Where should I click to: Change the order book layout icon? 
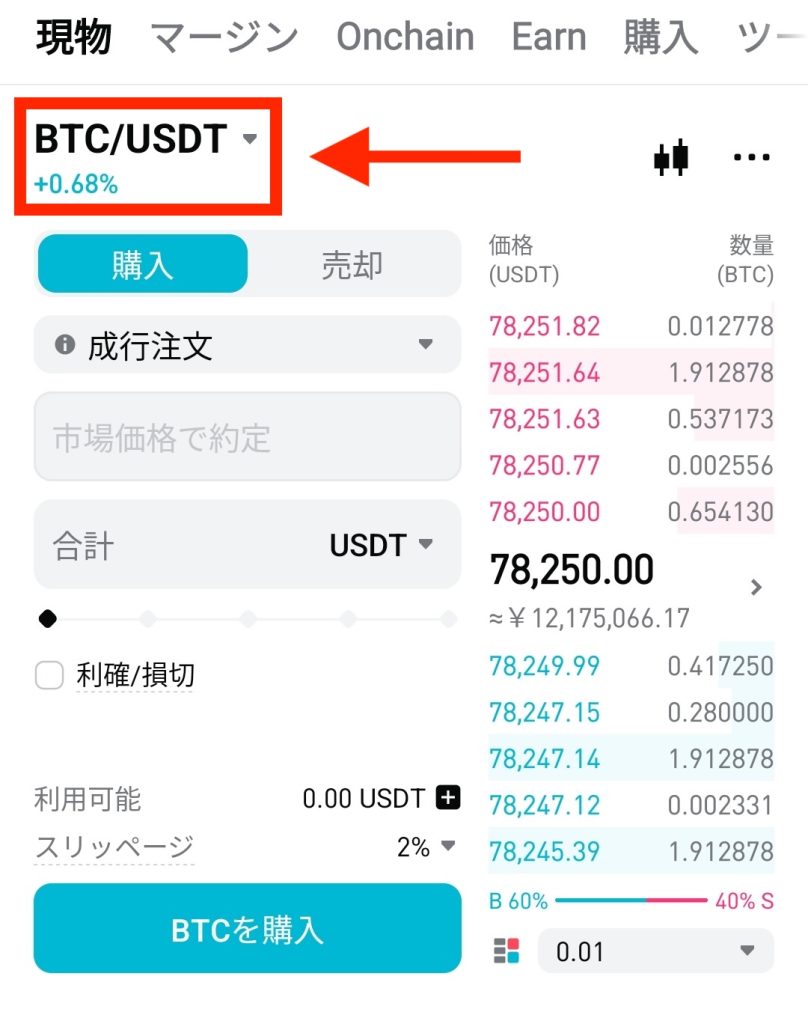507,951
